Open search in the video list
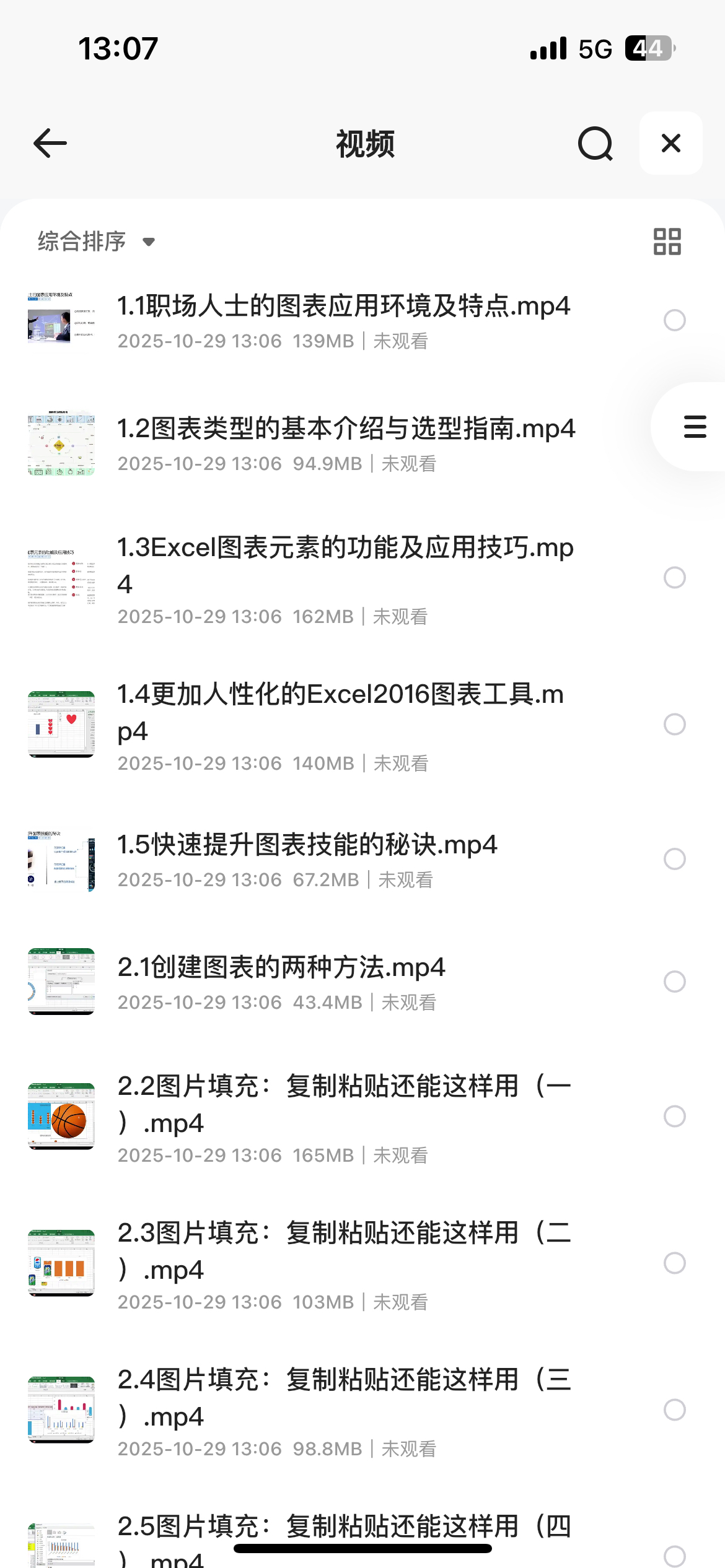Viewport: 725px width, 1568px height. tap(595, 144)
